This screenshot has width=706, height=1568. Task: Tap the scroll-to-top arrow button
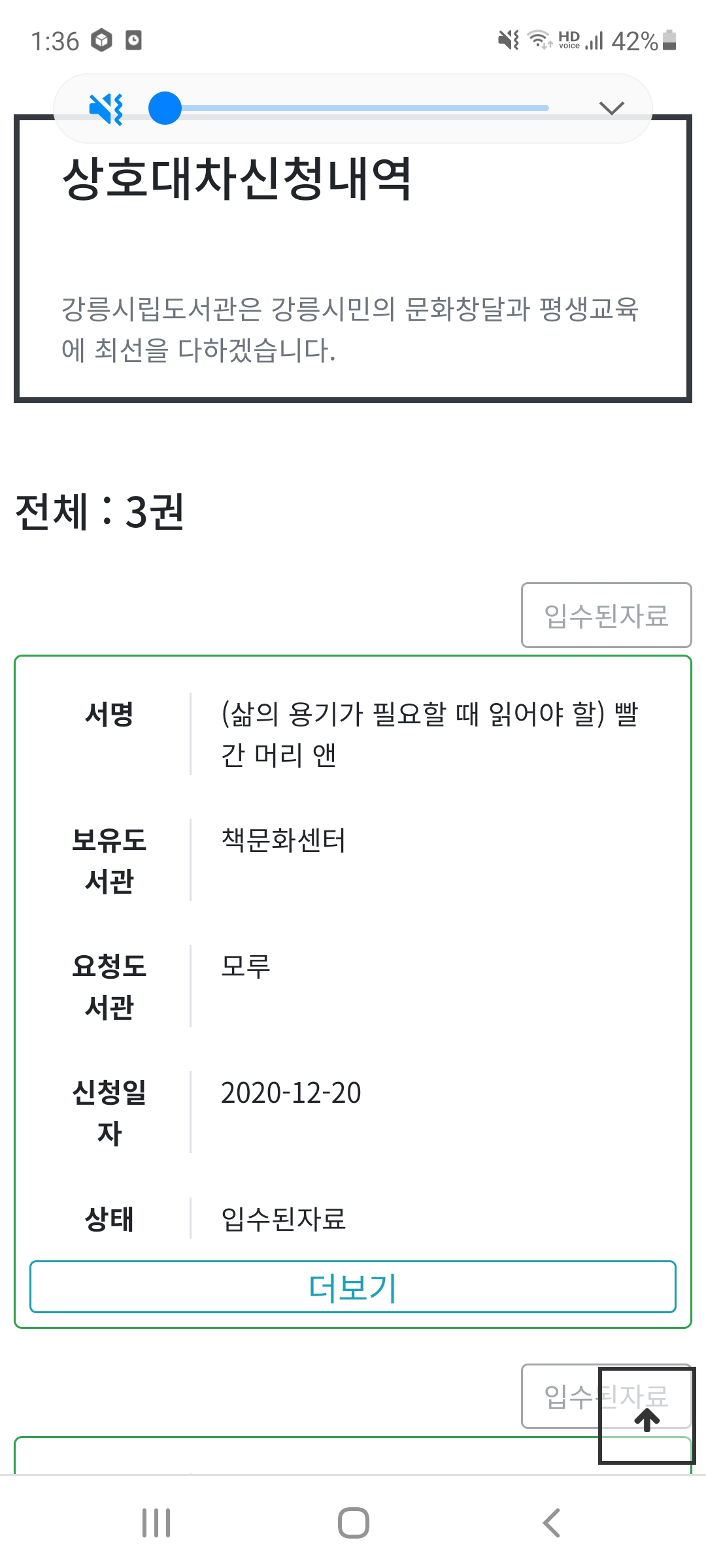click(x=647, y=1415)
